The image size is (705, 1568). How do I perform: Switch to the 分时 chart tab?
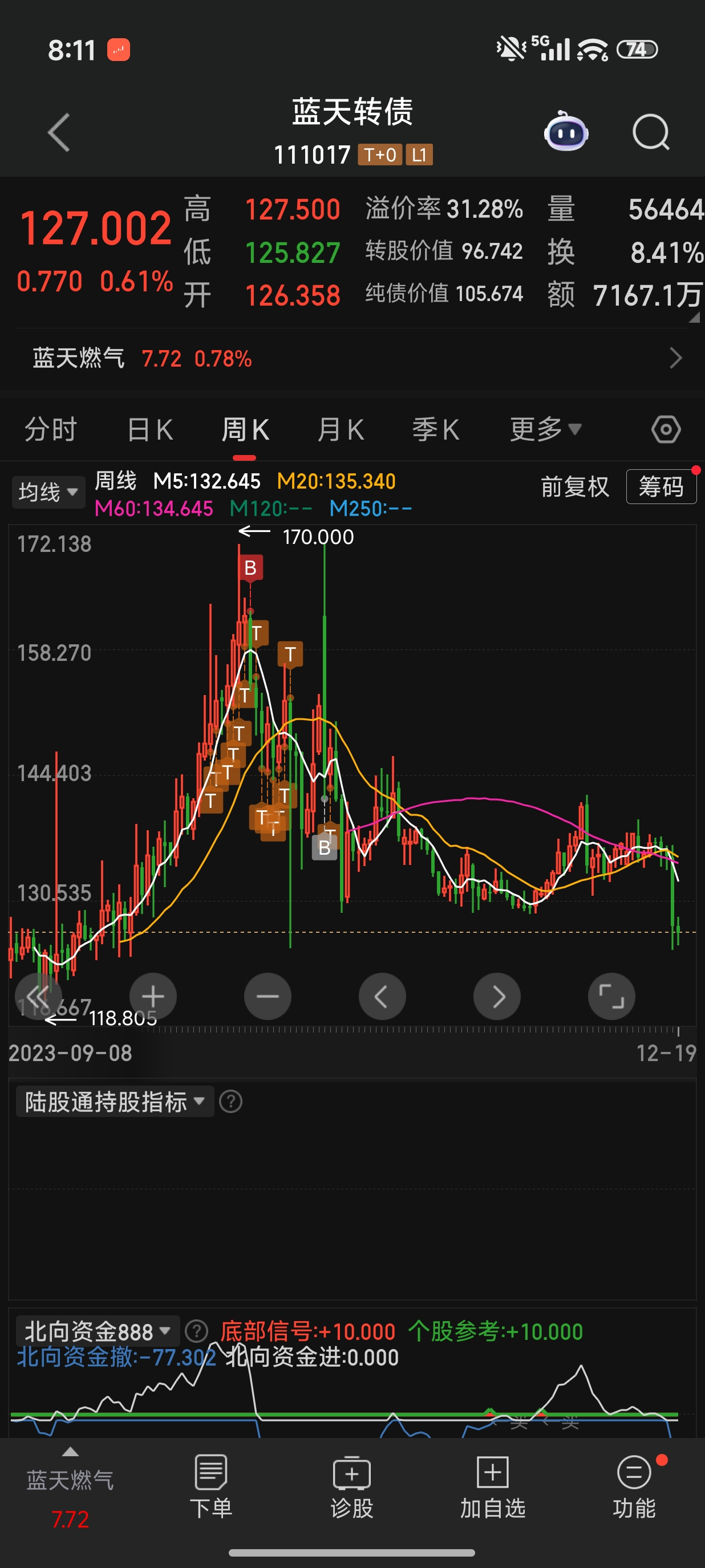click(51, 430)
